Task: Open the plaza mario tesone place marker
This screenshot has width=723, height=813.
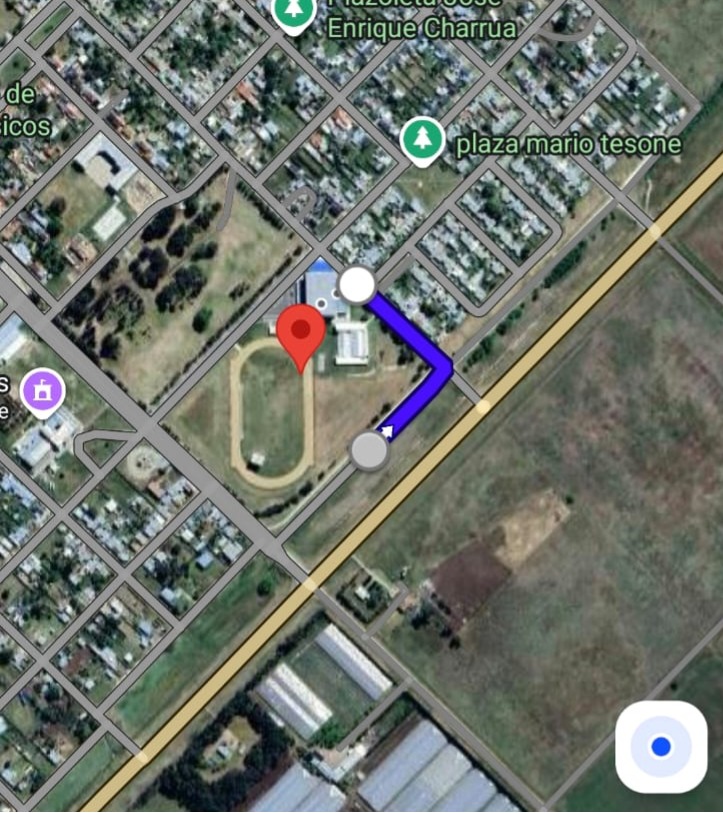Action: click(x=422, y=141)
